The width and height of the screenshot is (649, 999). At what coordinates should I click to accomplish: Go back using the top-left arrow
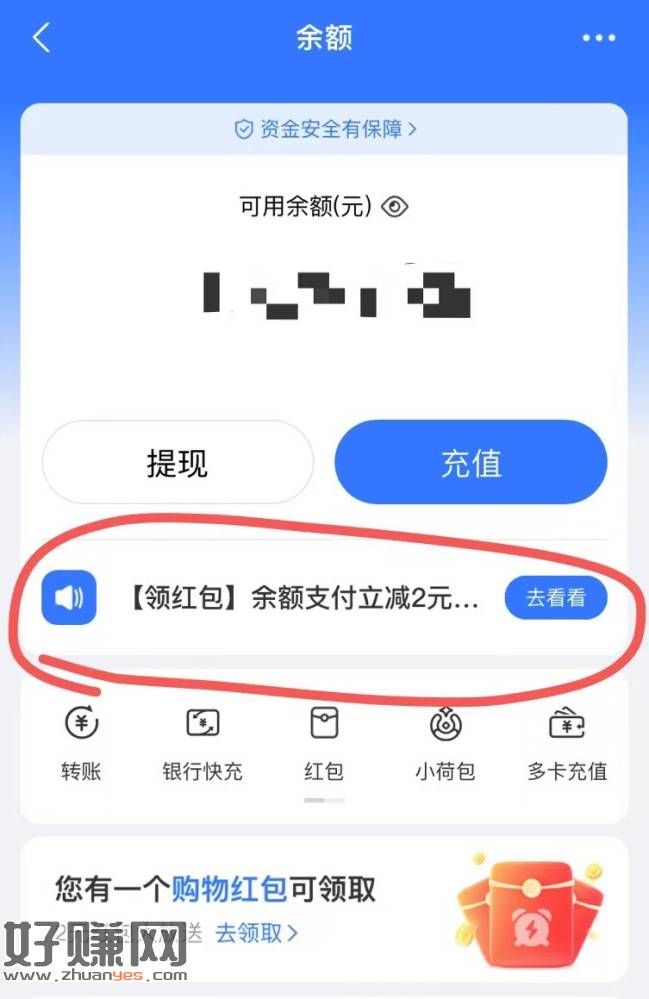[x=41, y=39]
